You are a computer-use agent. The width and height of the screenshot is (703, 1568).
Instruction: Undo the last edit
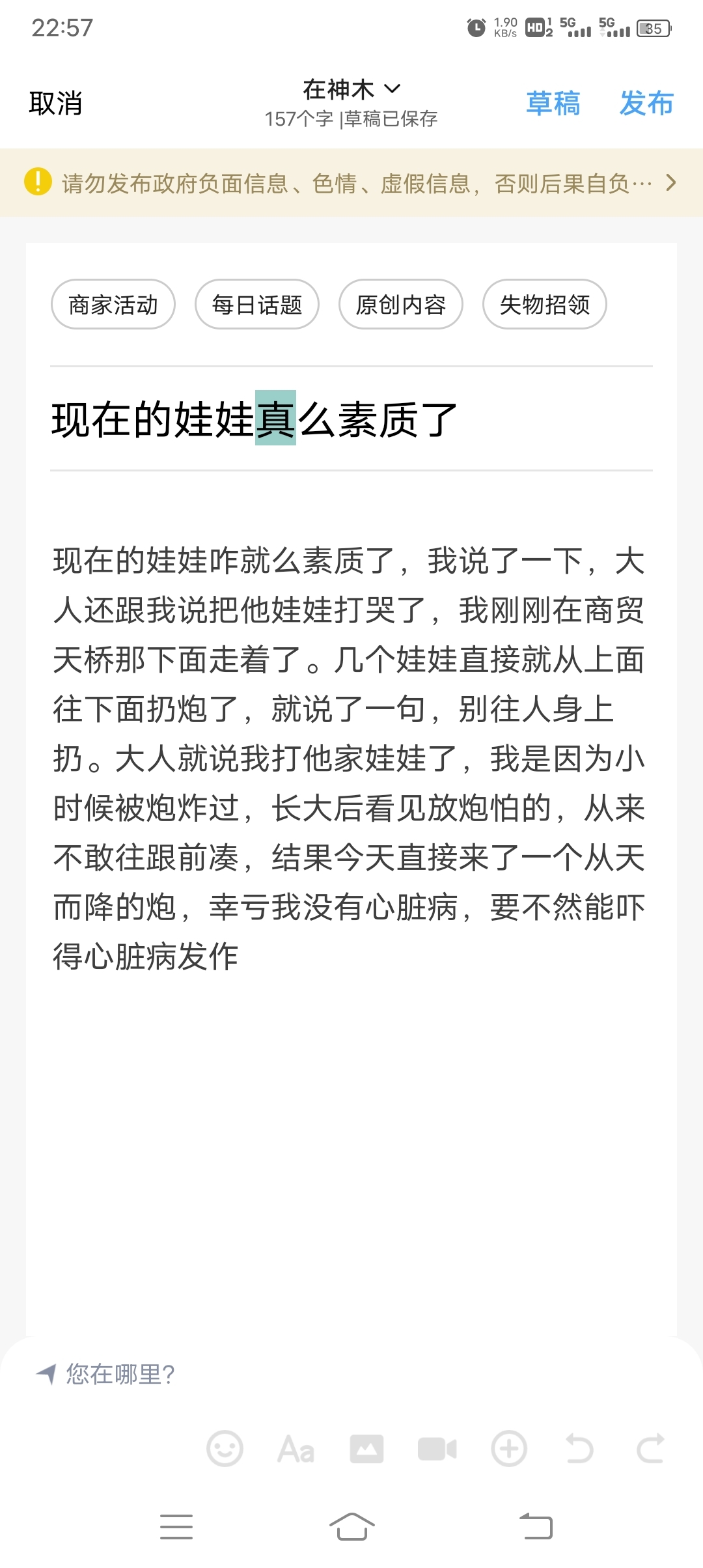pyautogui.click(x=579, y=1449)
